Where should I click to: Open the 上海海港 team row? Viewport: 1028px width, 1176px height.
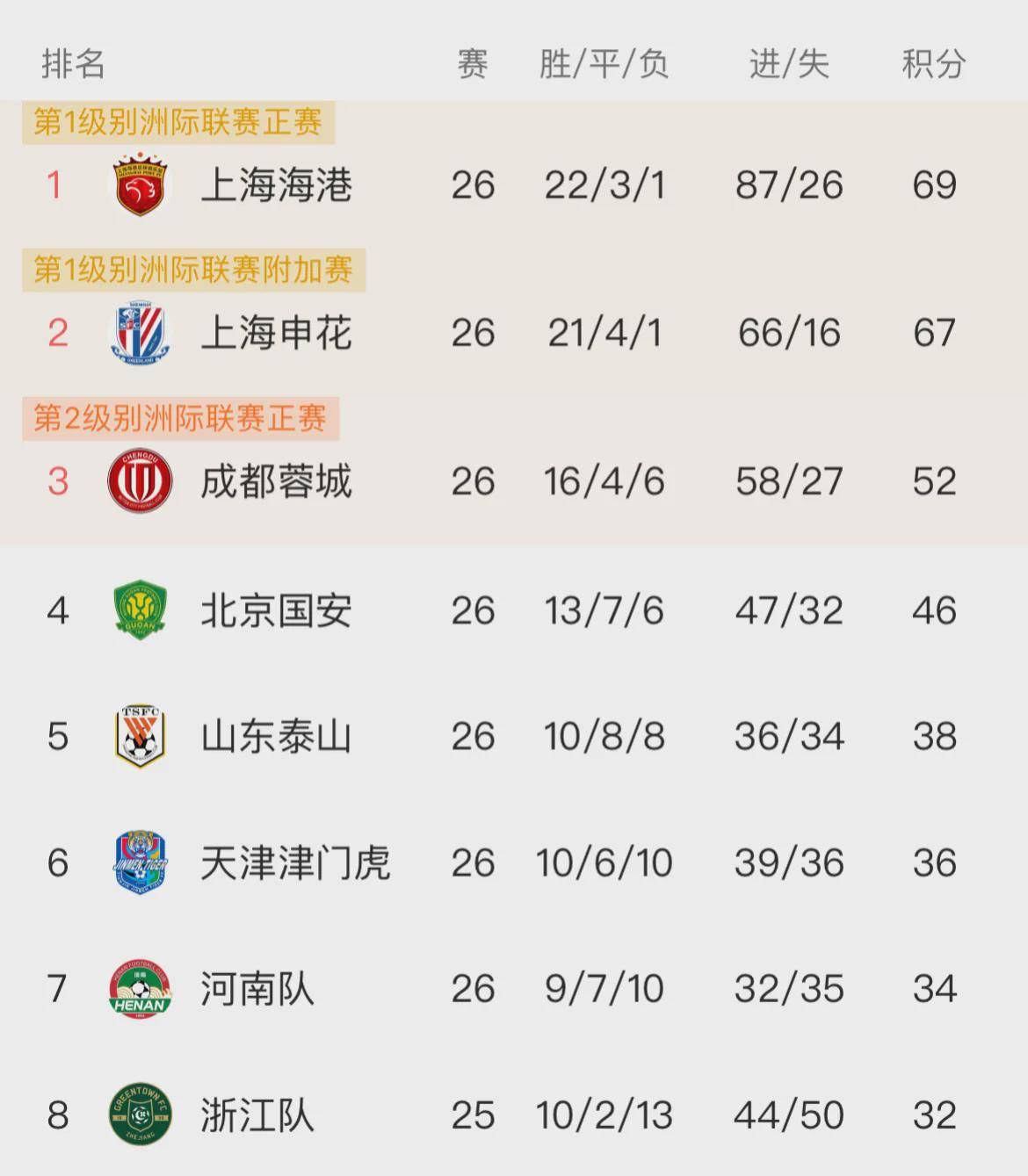click(x=277, y=185)
